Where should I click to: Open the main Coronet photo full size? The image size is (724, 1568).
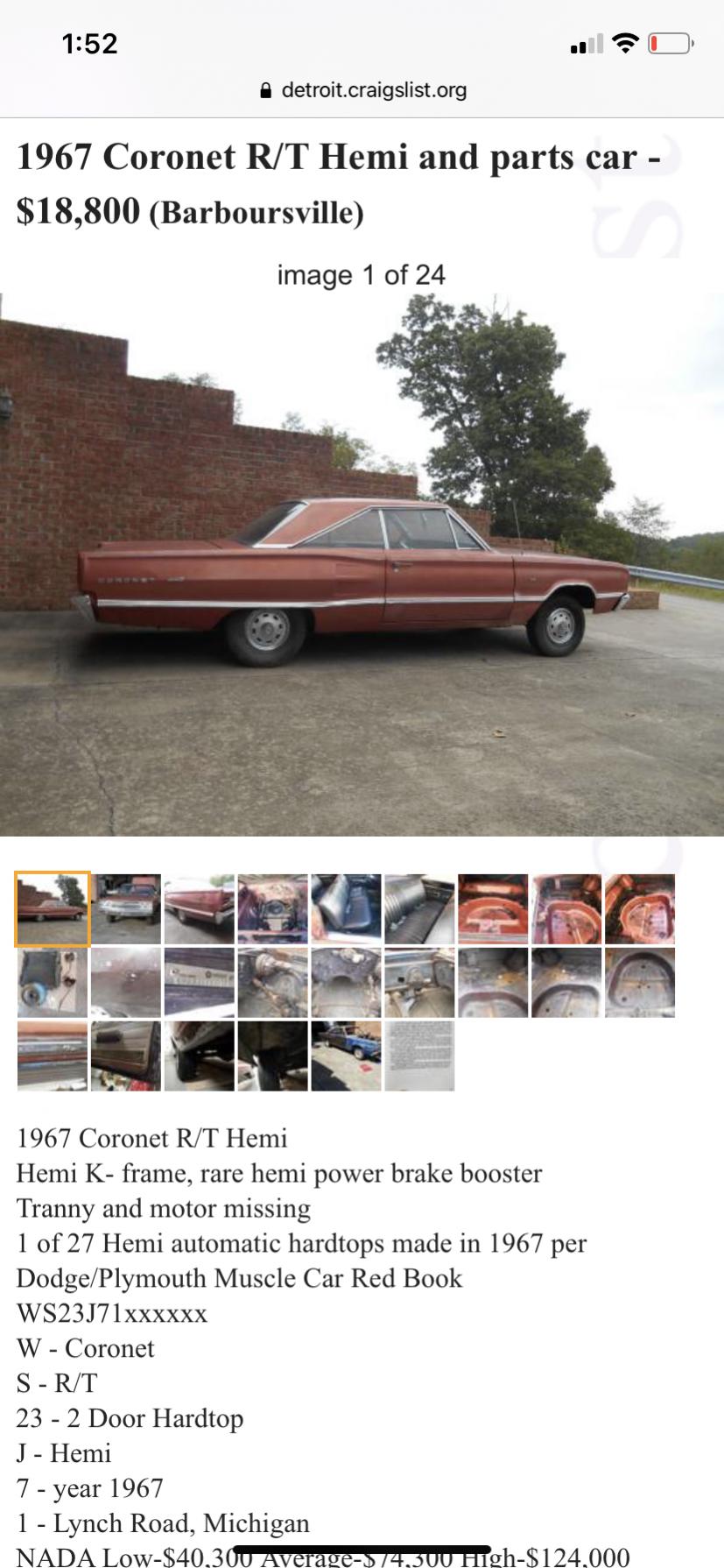point(362,564)
